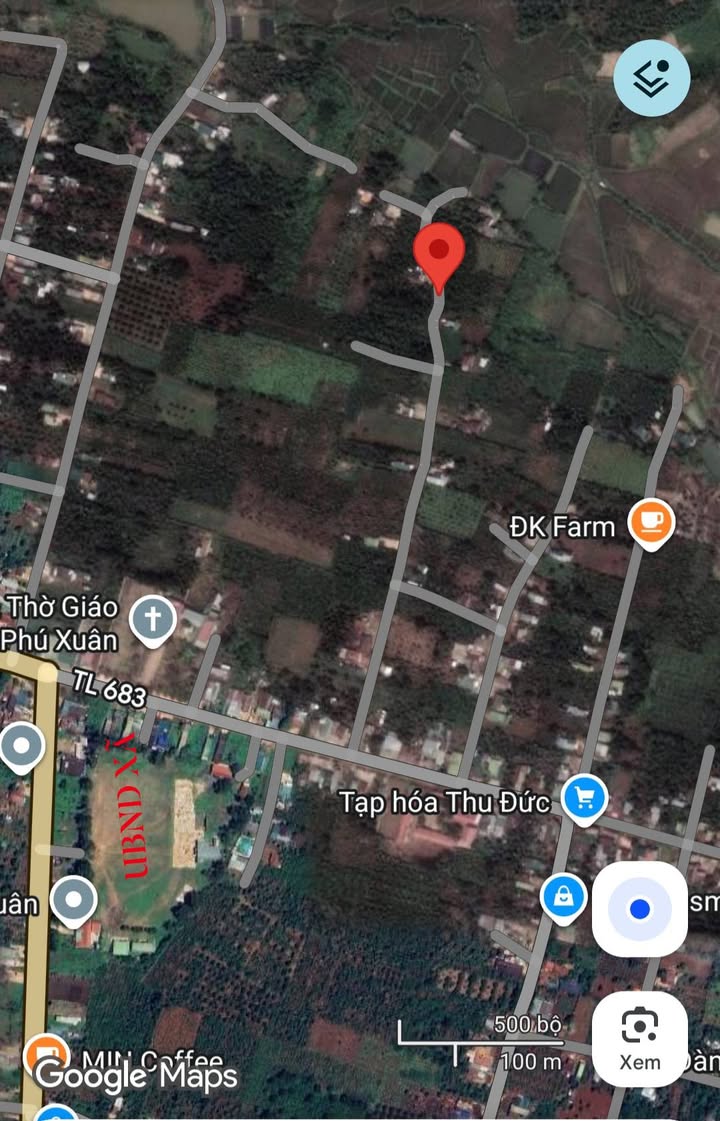This screenshot has width=720, height=1121.
Task: Open the map layers selector
Action: [x=651, y=78]
